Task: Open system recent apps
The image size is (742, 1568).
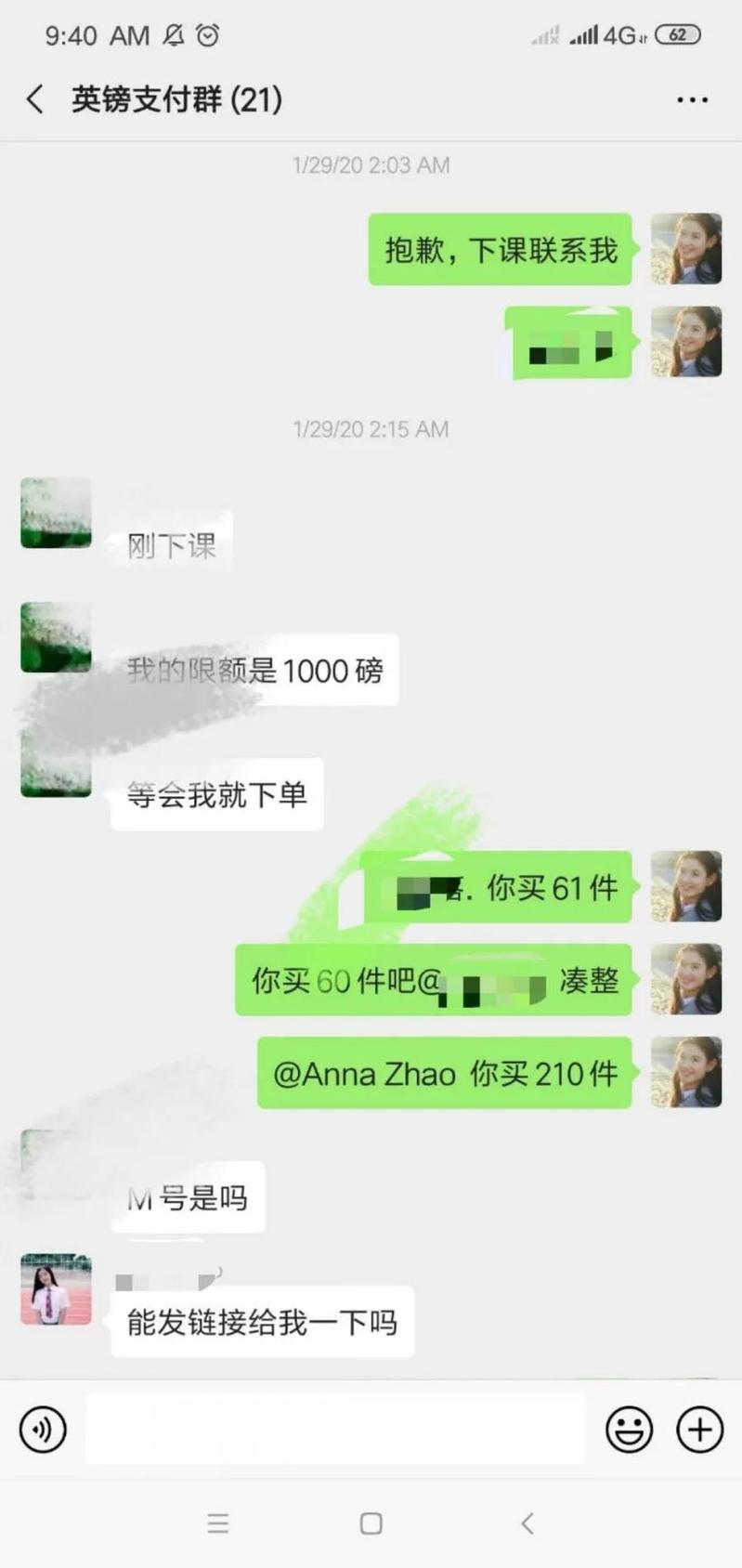Action: click(217, 1523)
